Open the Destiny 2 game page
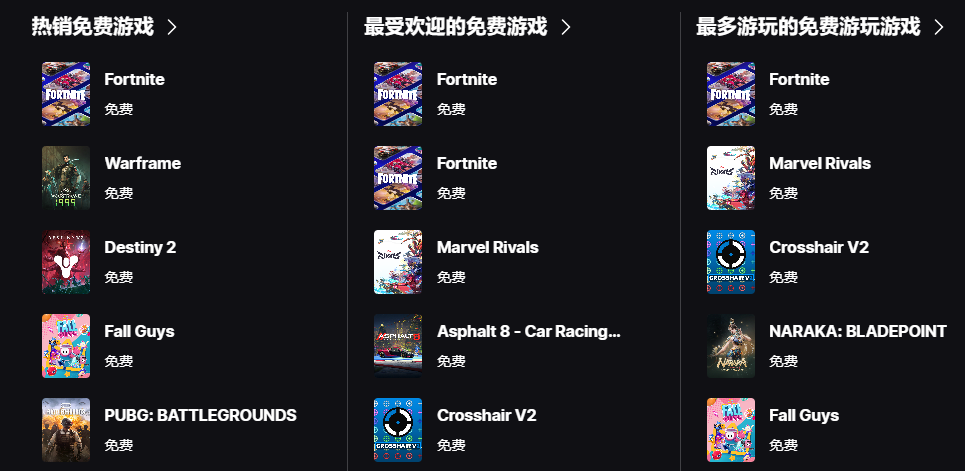 click(x=140, y=247)
